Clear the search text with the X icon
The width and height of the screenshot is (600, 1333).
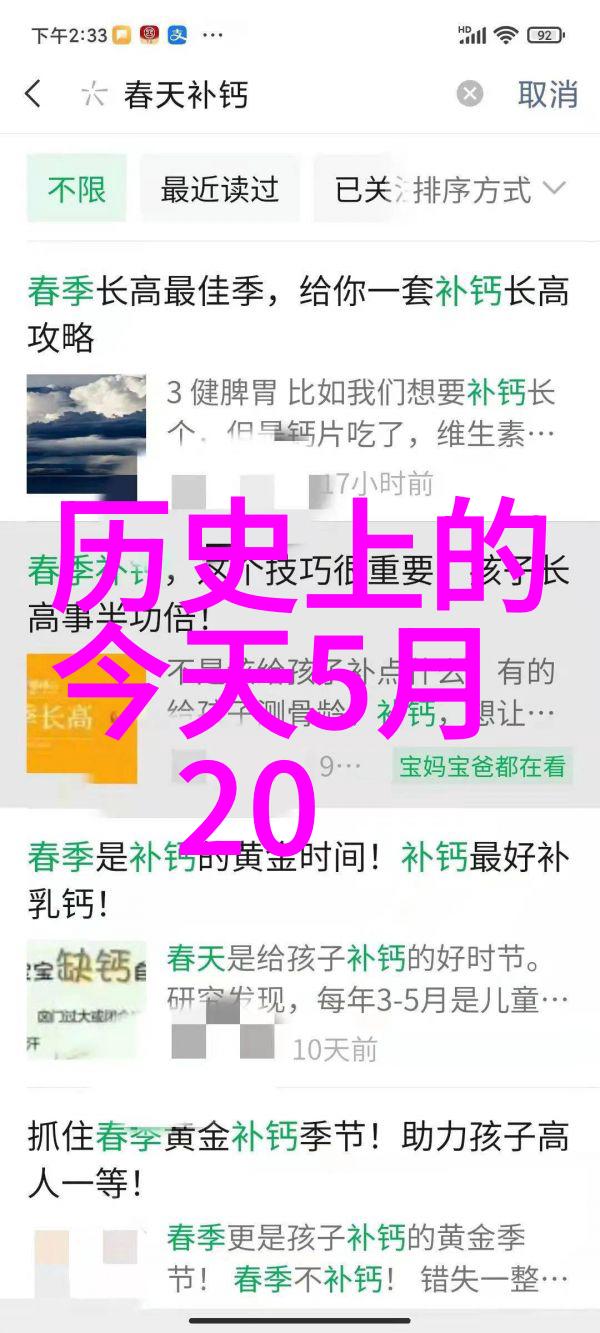tap(469, 95)
